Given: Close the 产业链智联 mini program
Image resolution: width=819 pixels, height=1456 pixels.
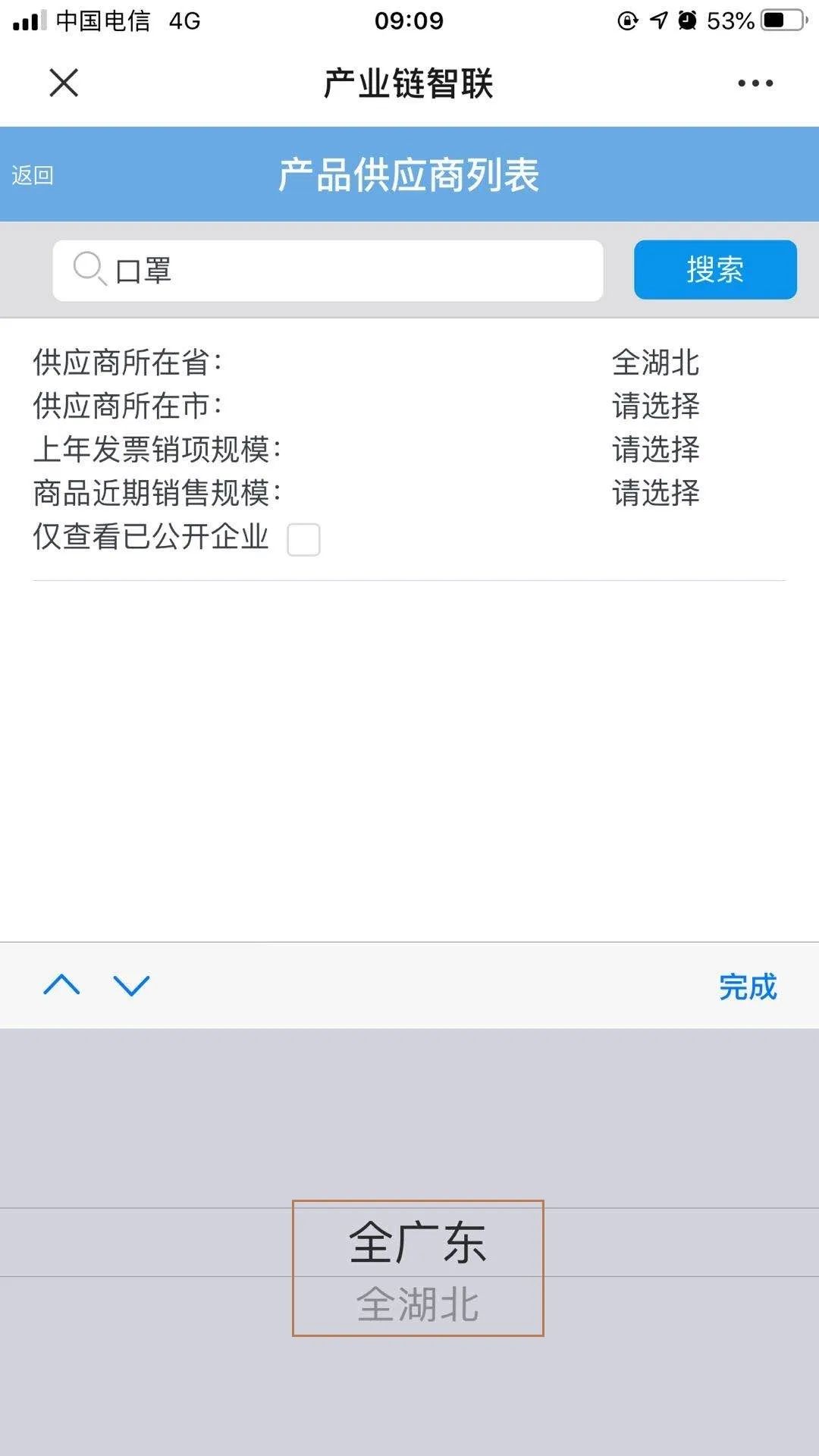Looking at the screenshot, I should [x=64, y=83].
